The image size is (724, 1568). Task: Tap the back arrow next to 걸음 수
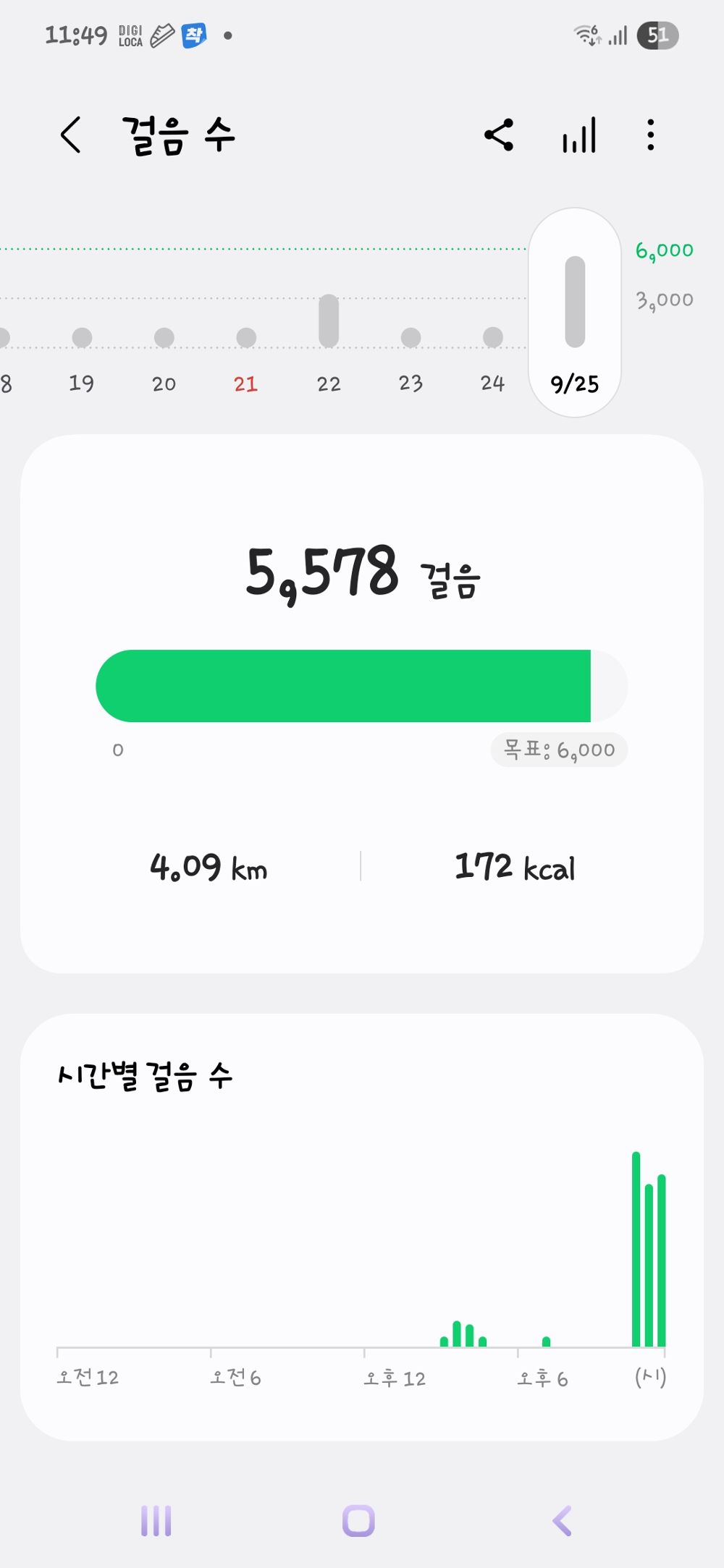72,135
